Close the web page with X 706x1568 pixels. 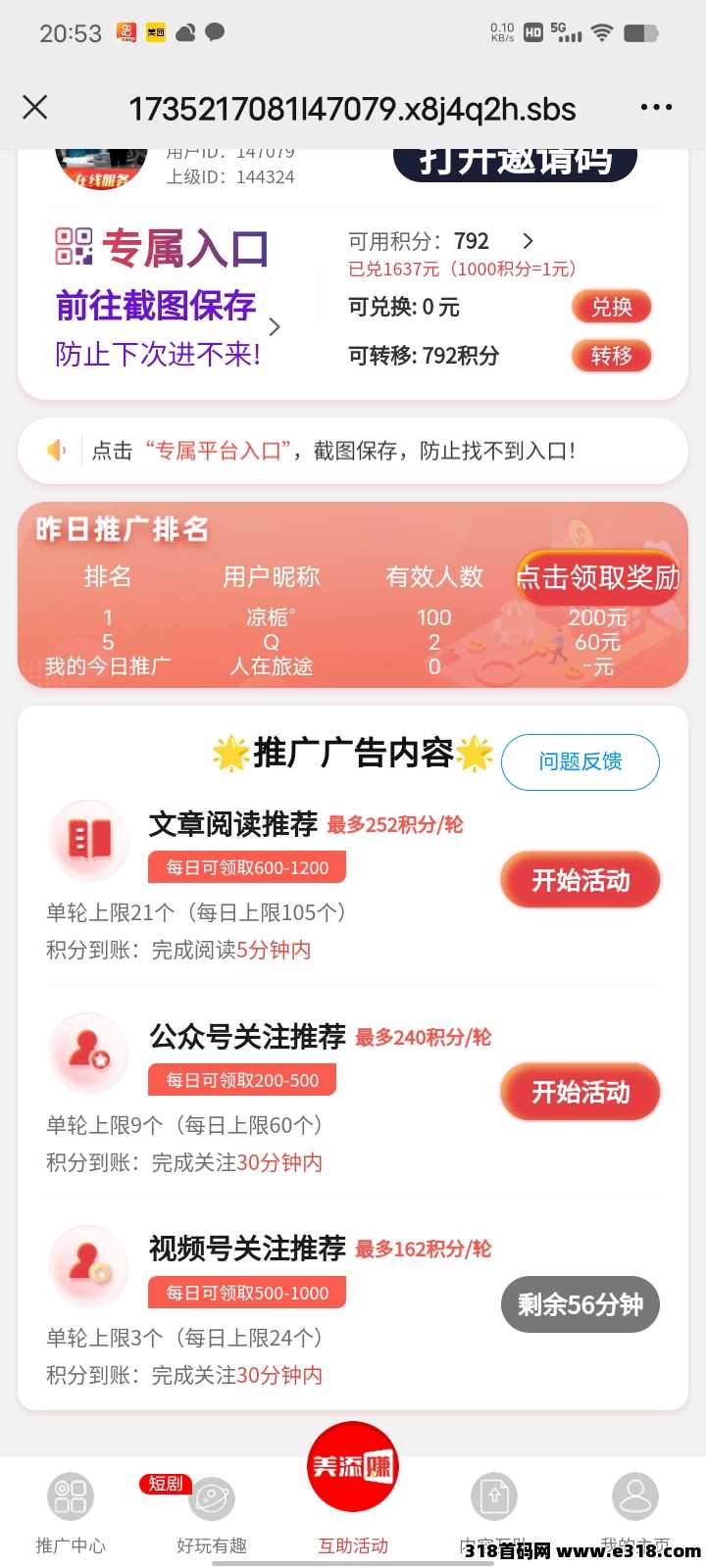(x=35, y=107)
